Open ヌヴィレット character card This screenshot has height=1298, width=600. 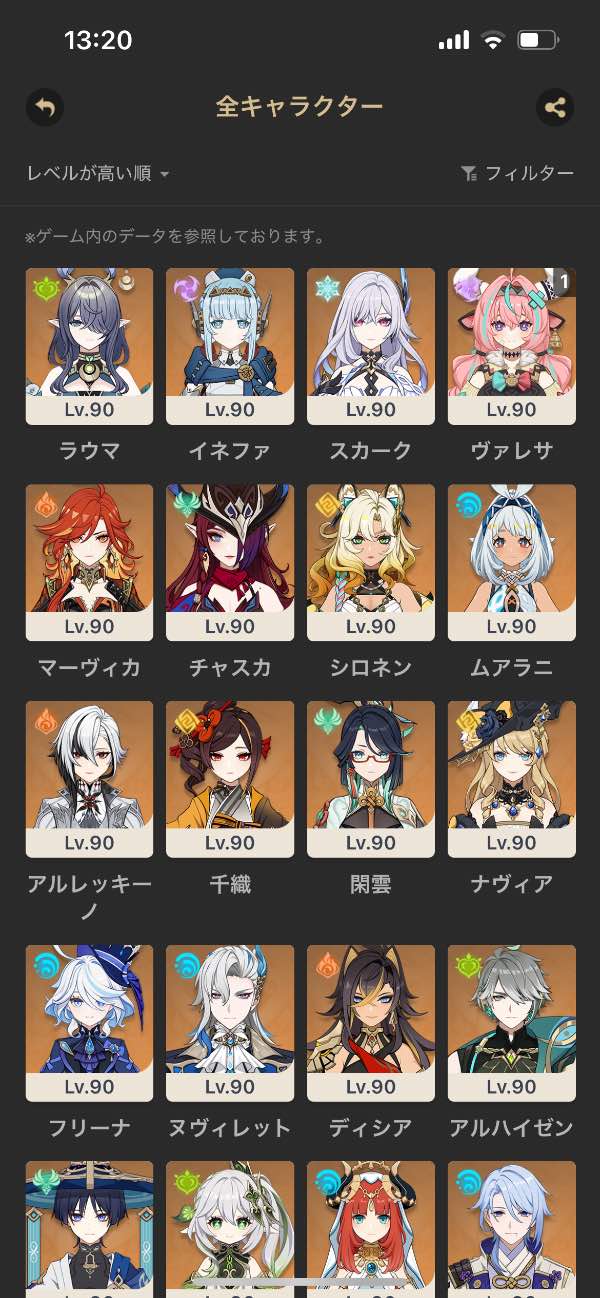click(230, 1022)
